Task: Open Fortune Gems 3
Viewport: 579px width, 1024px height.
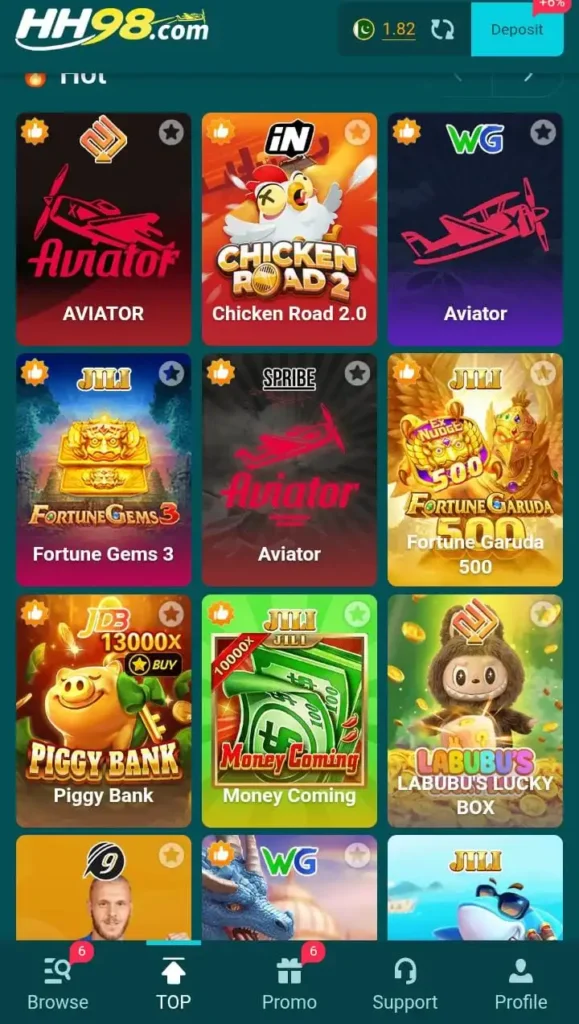Action: (x=104, y=470)
